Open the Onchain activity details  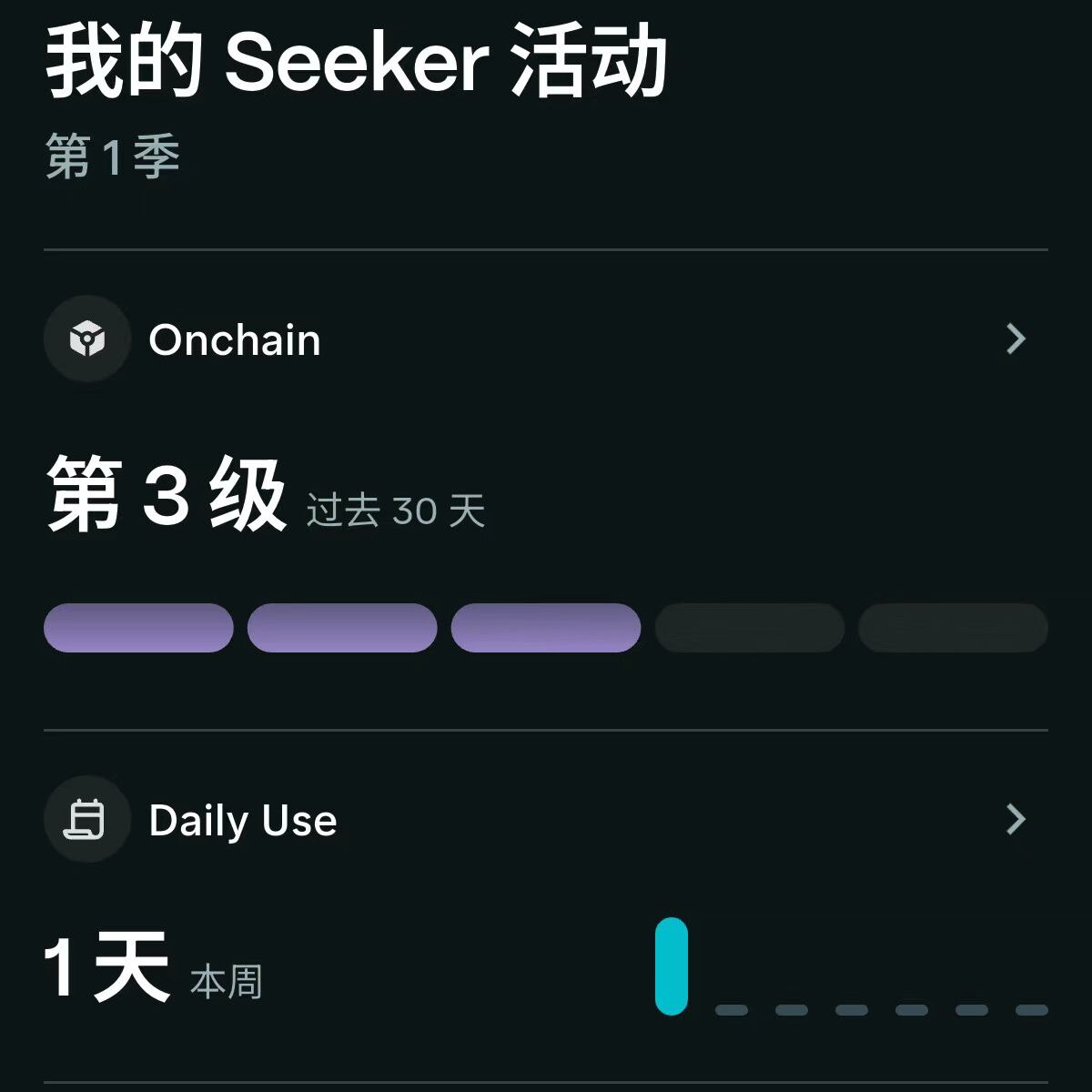tap(1016, 339)
